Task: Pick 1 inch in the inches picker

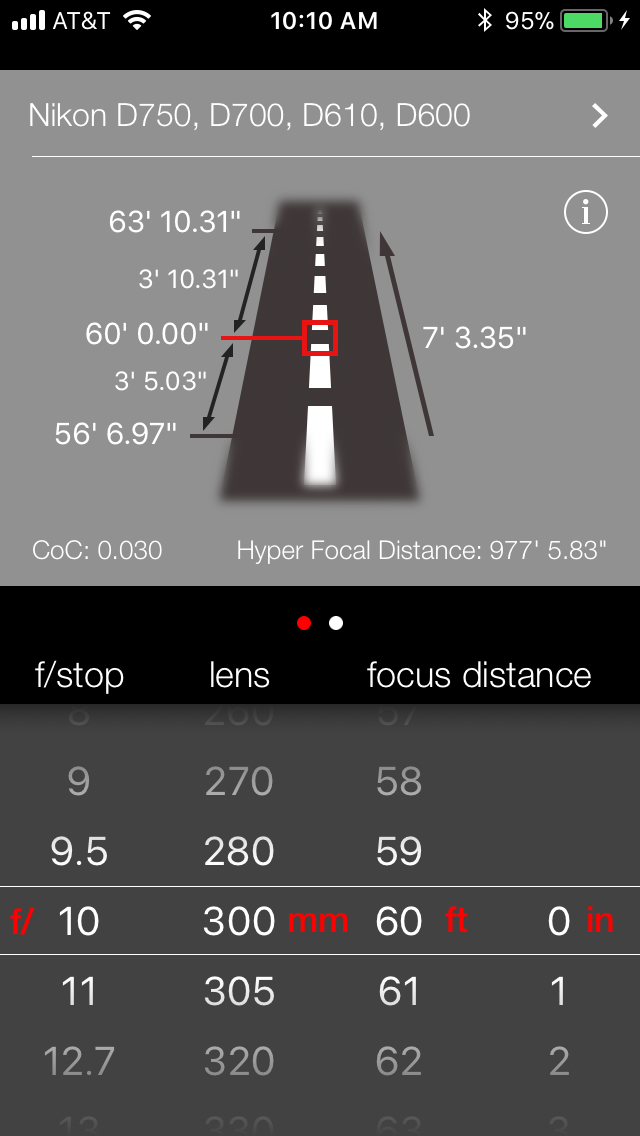Action: [x=559, y=992]
